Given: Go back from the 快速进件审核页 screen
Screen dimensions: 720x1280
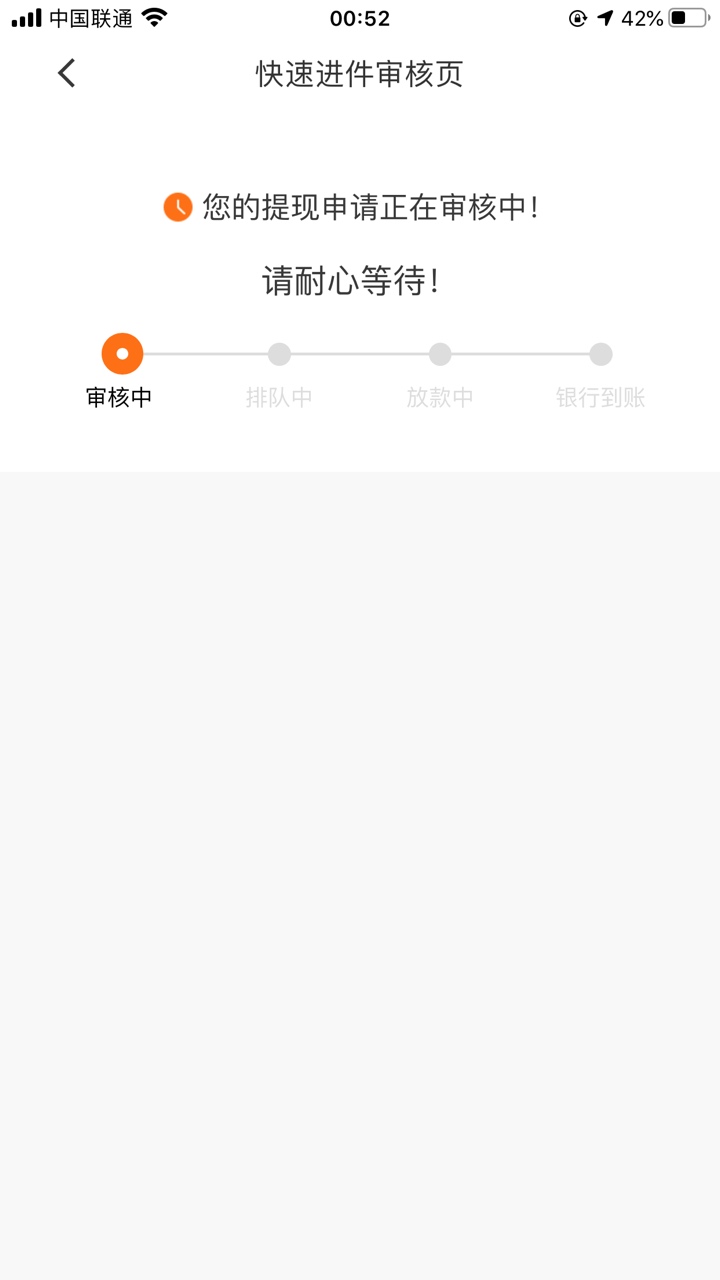Looking at the screenshot, I should click(x=66, y=73).
